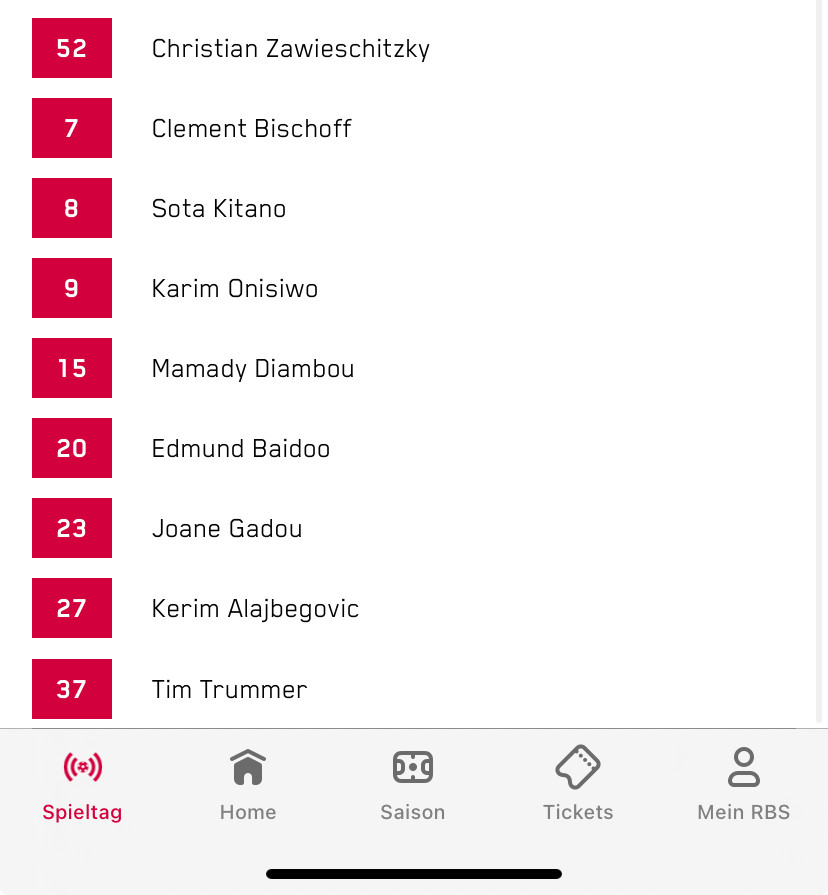The height and width of the screenshot is (895, 828).
Task: Open the Mein RBS profile tab
Action: click(x=744, y=784)
